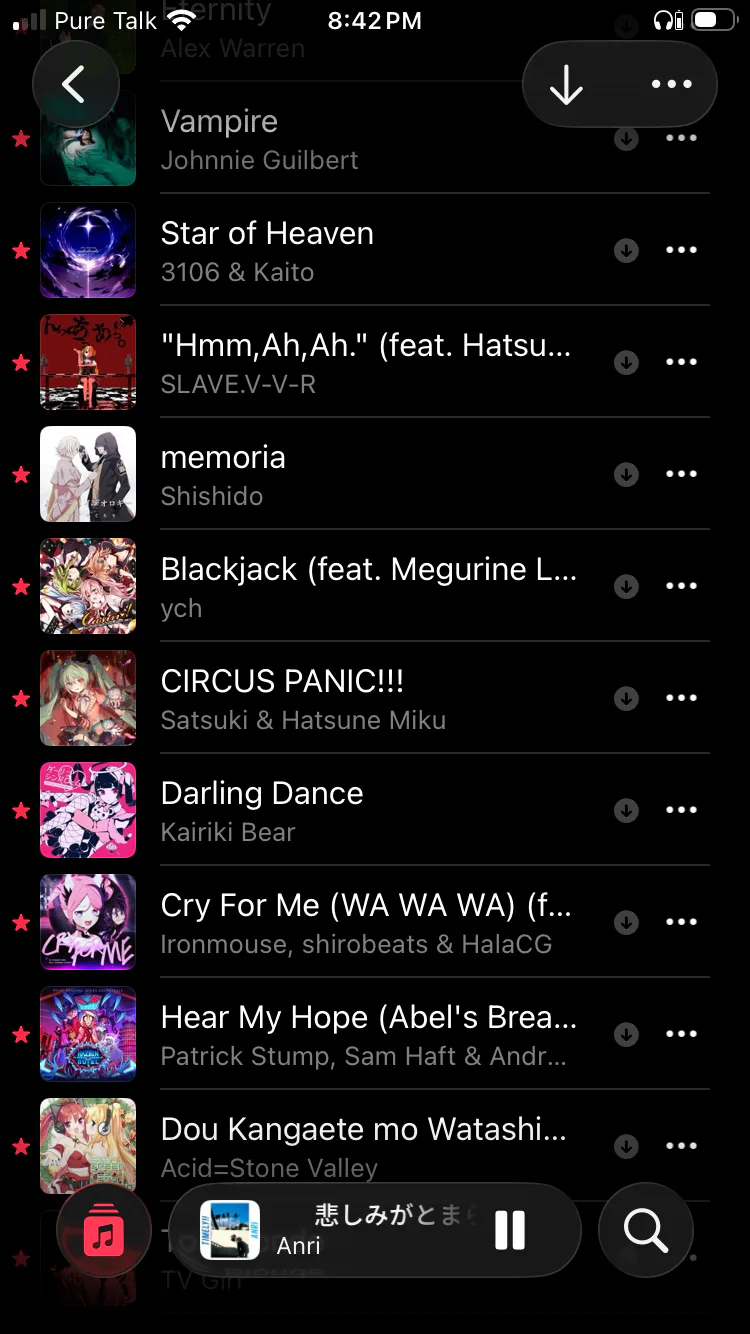Open options for Blackjack song
This screenshot has width=750, height=1334.
pyautogui.click(x=681, y=586)
